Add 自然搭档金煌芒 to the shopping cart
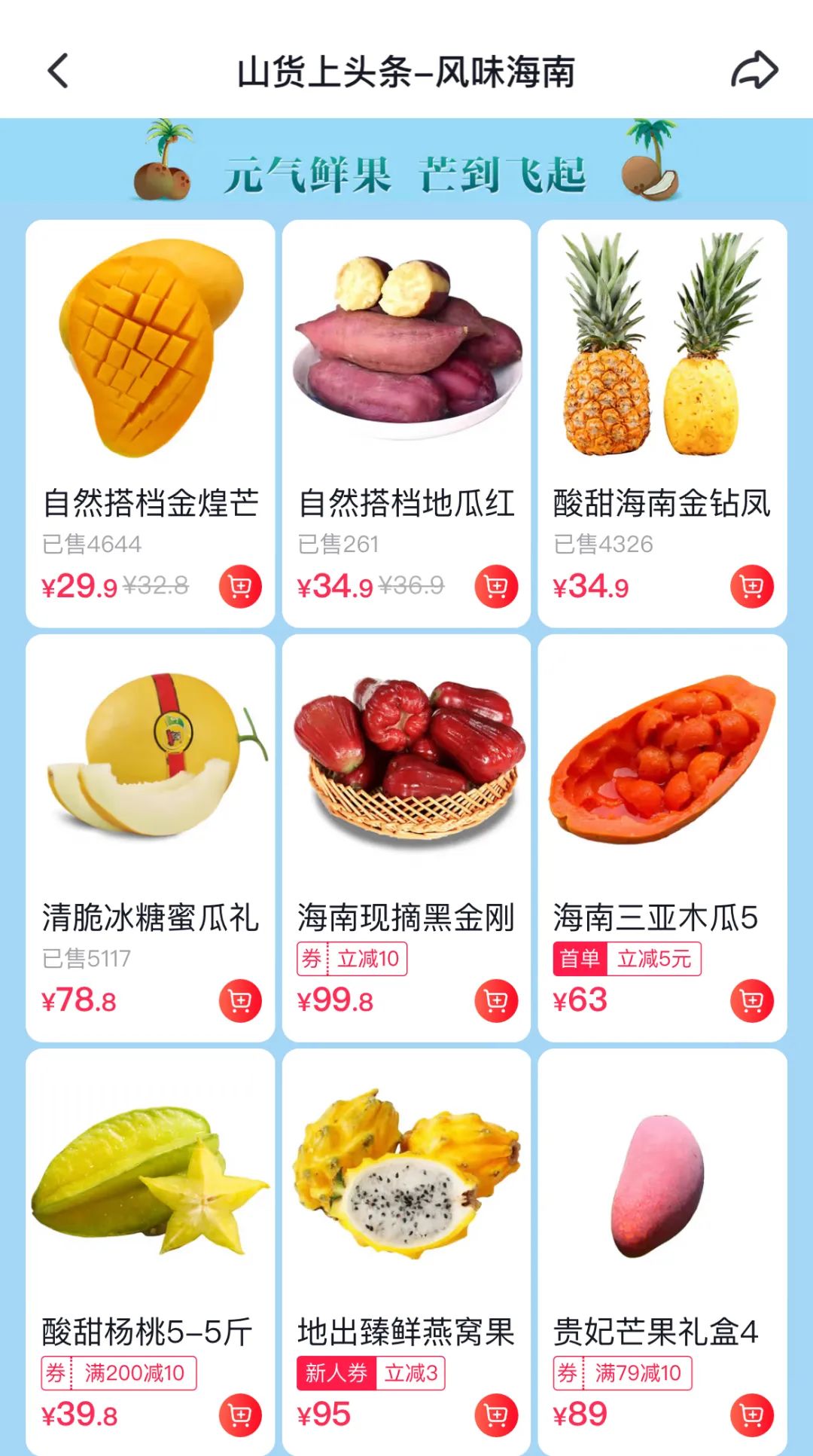Image resolution: width=813 pixels, height=1456 pixels. coord(239,587)
